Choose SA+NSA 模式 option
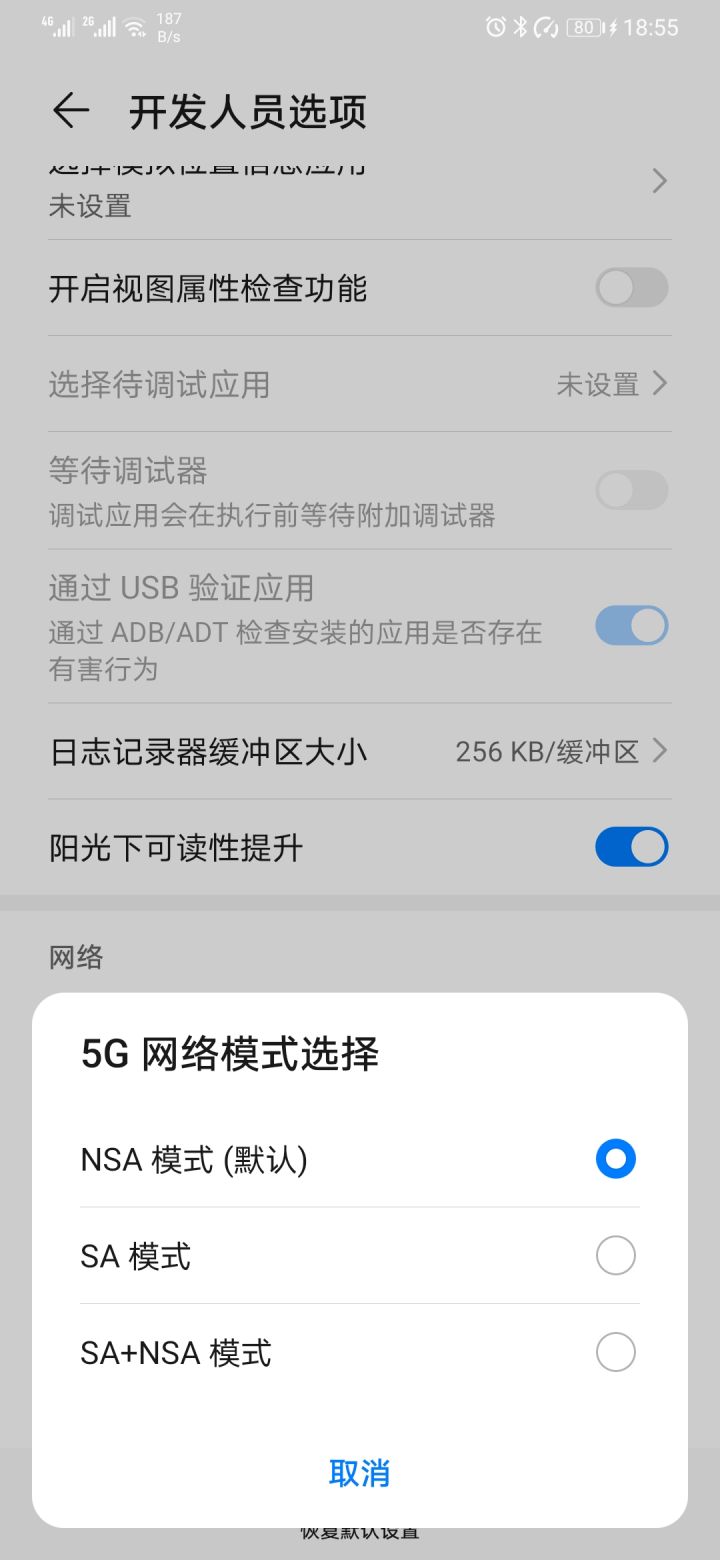The image size is (720, 1560). (x=615, y=1352)
